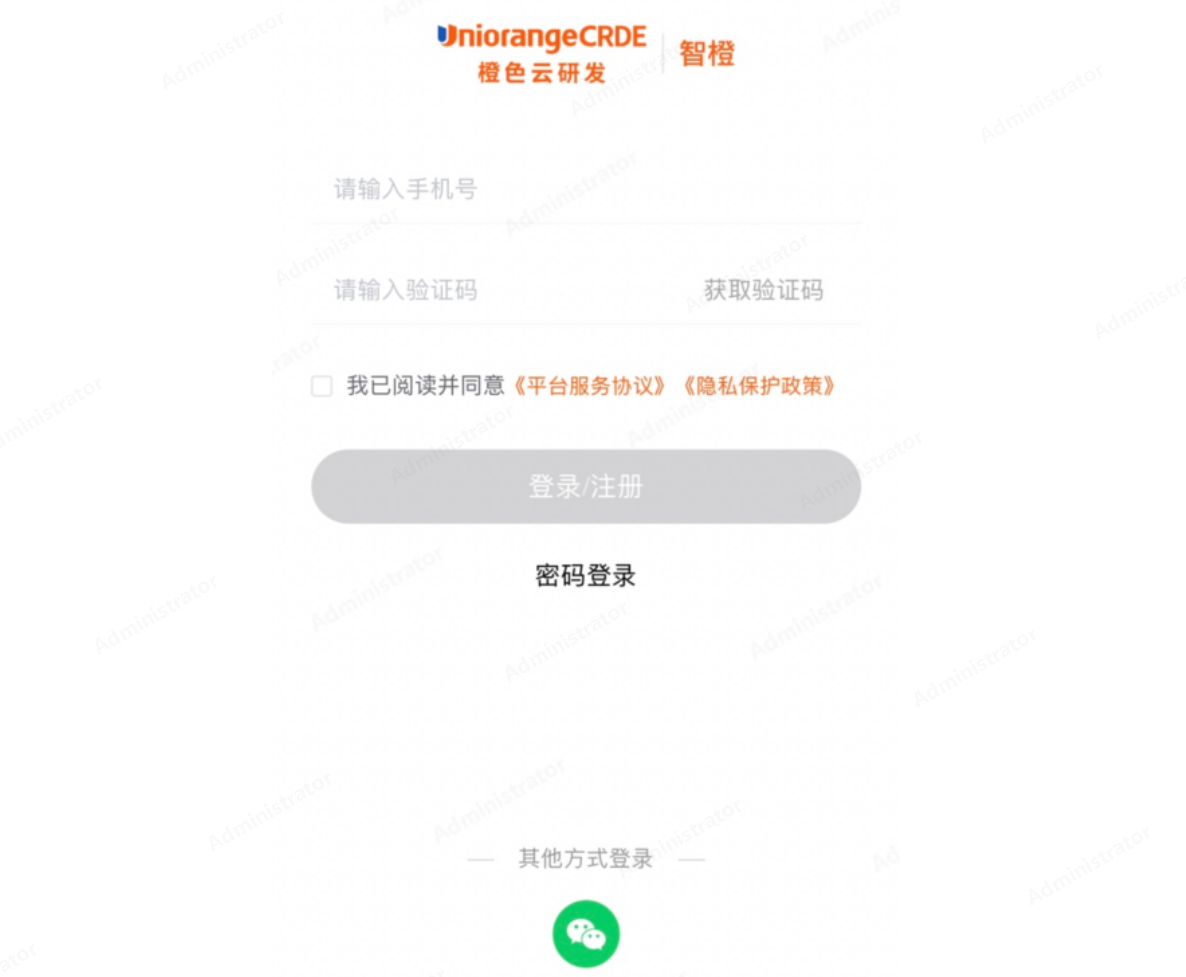Log in with the WeChat icon
1186x977 pixels.
[586, 934]
